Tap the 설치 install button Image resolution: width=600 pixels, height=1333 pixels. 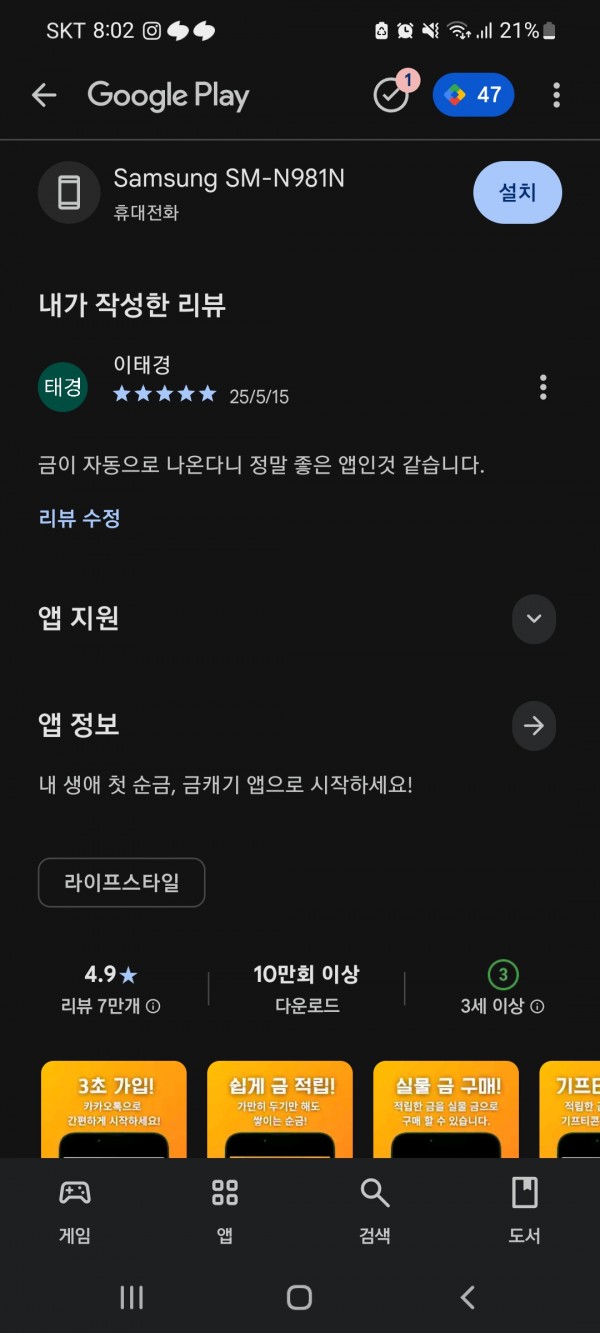(x=517, y=192)
